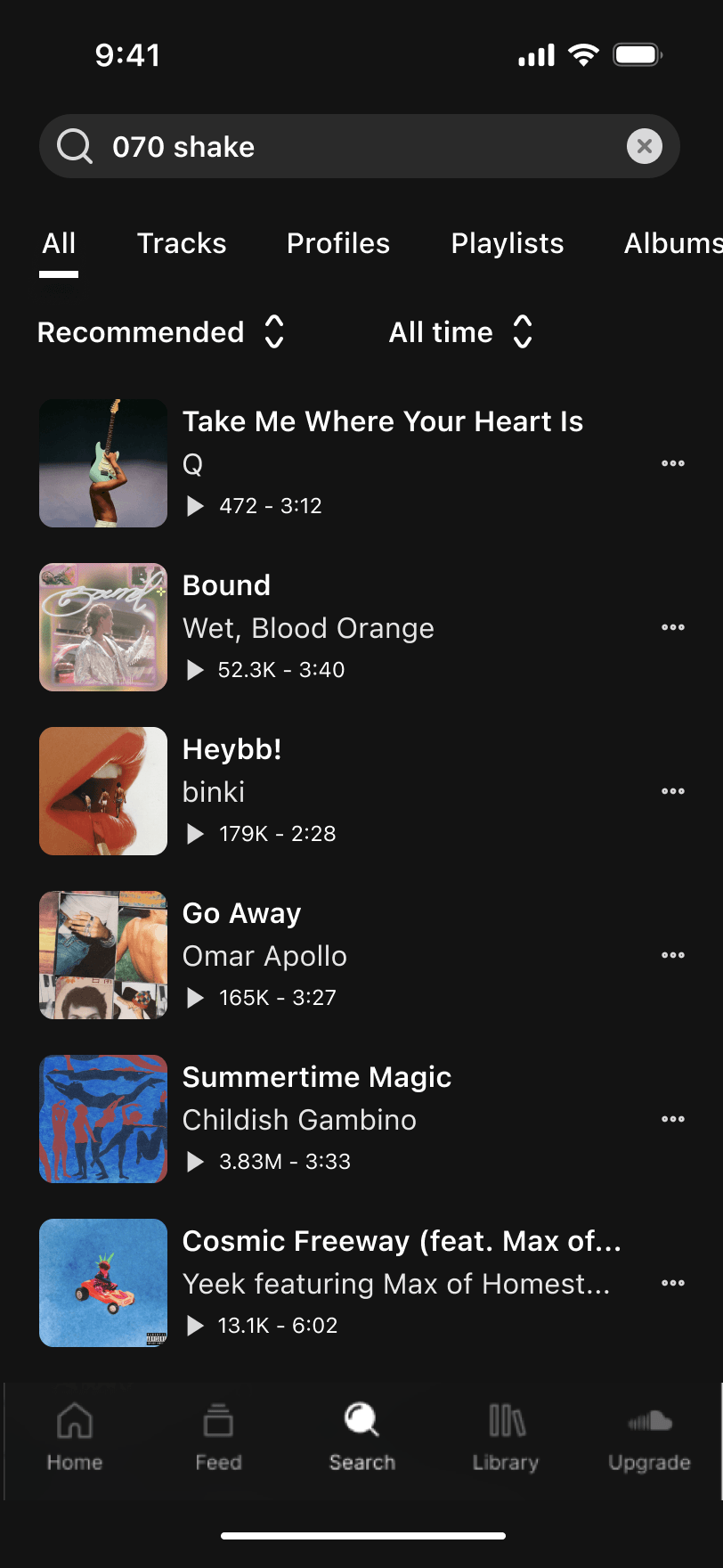Viewport: 723px width, 1568px height.
Task: Open the Upgrade tab
Action: tap(649, 1436)
